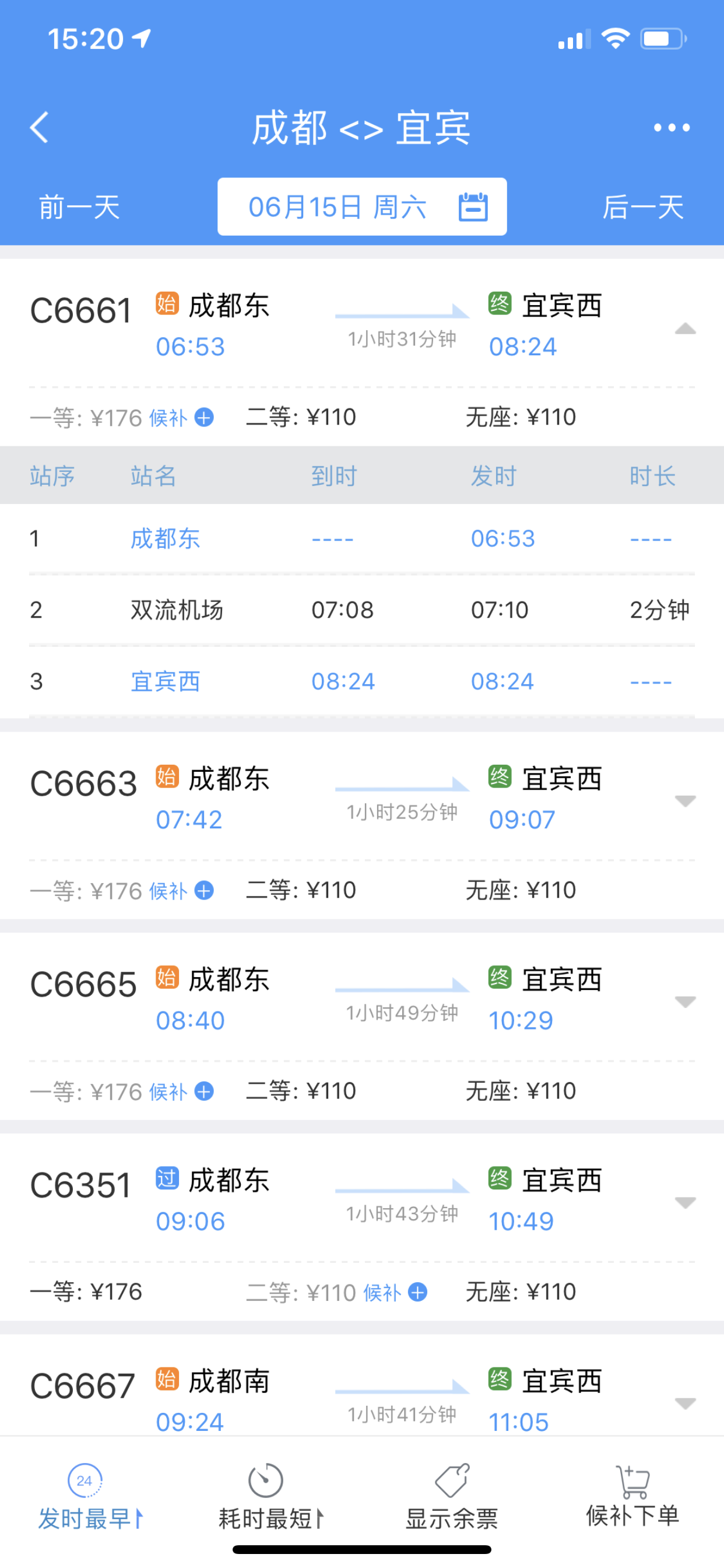Sort by shortest duration (耗时最短)
Image resolution: width=724 pixels, height=1568 pixels.
[x=271, y=1496]
